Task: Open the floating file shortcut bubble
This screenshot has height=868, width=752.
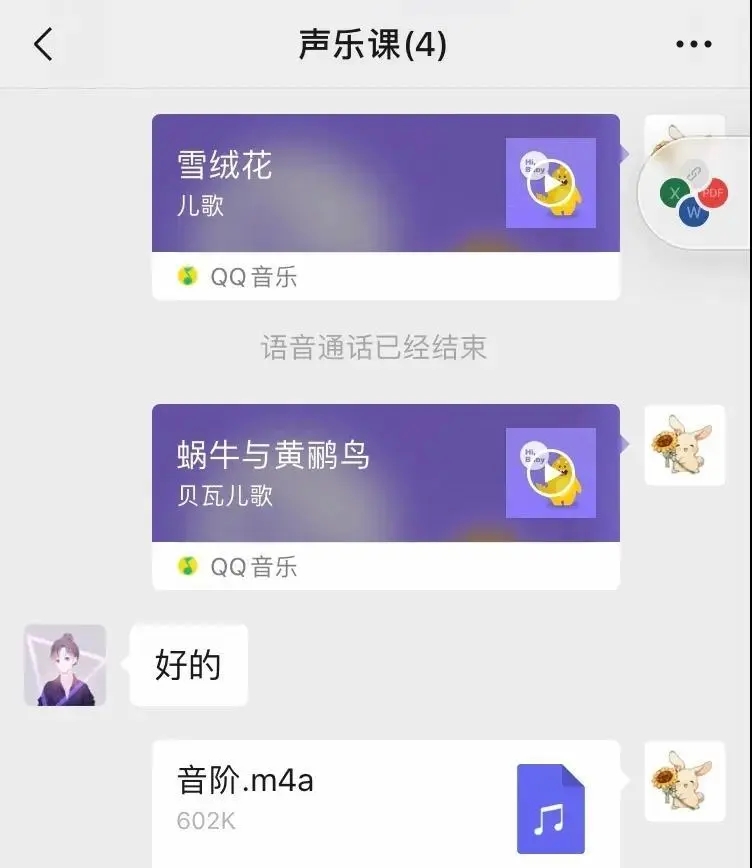Action: (694, 191)
